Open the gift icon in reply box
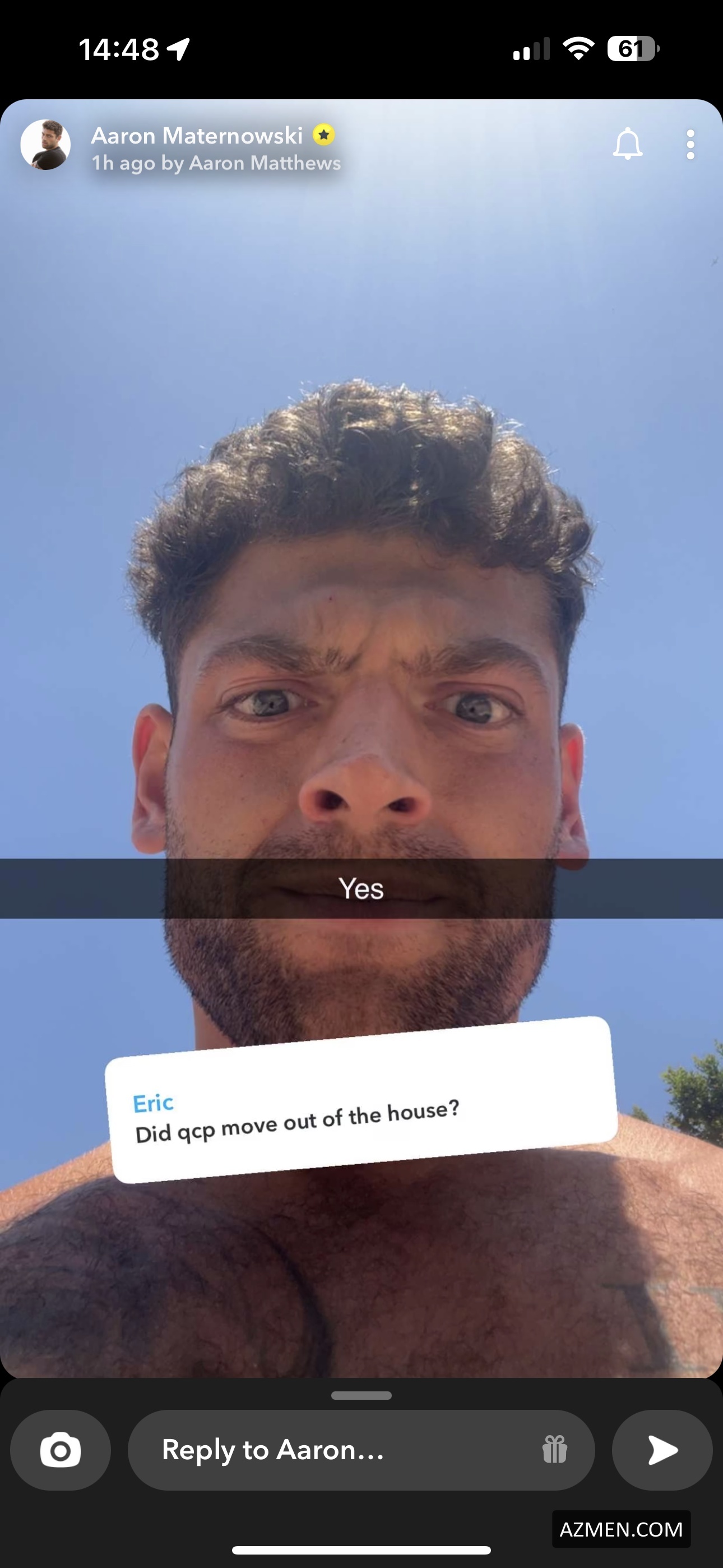 tap(554, 1450)
